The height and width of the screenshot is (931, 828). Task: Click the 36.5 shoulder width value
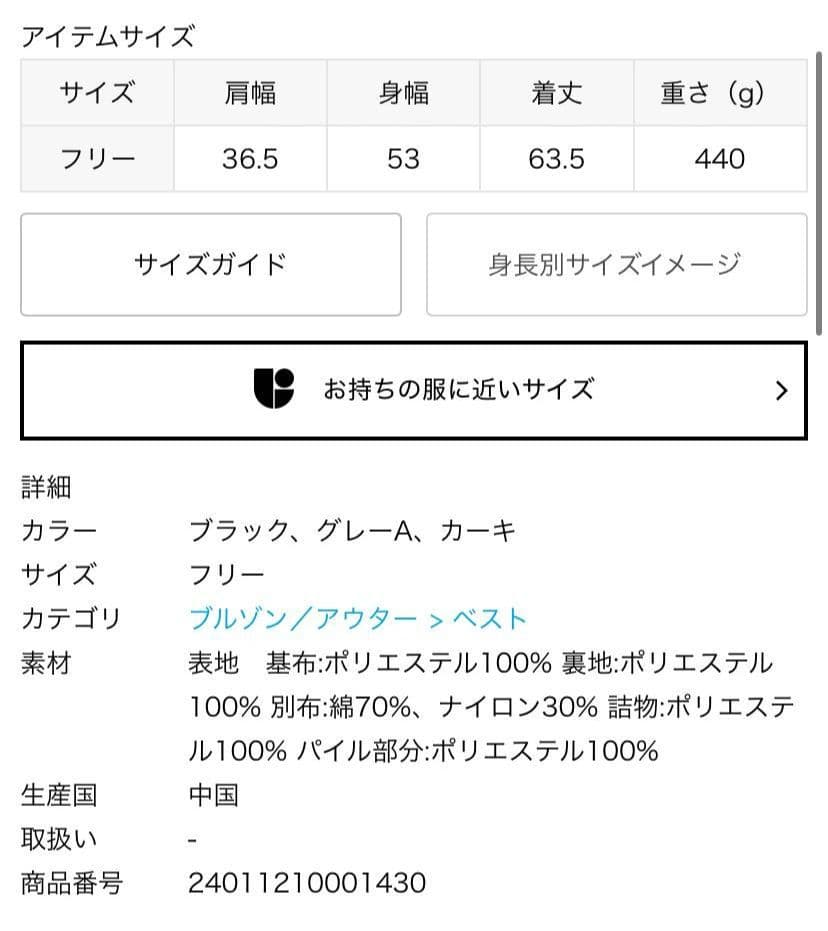[250, 158]
